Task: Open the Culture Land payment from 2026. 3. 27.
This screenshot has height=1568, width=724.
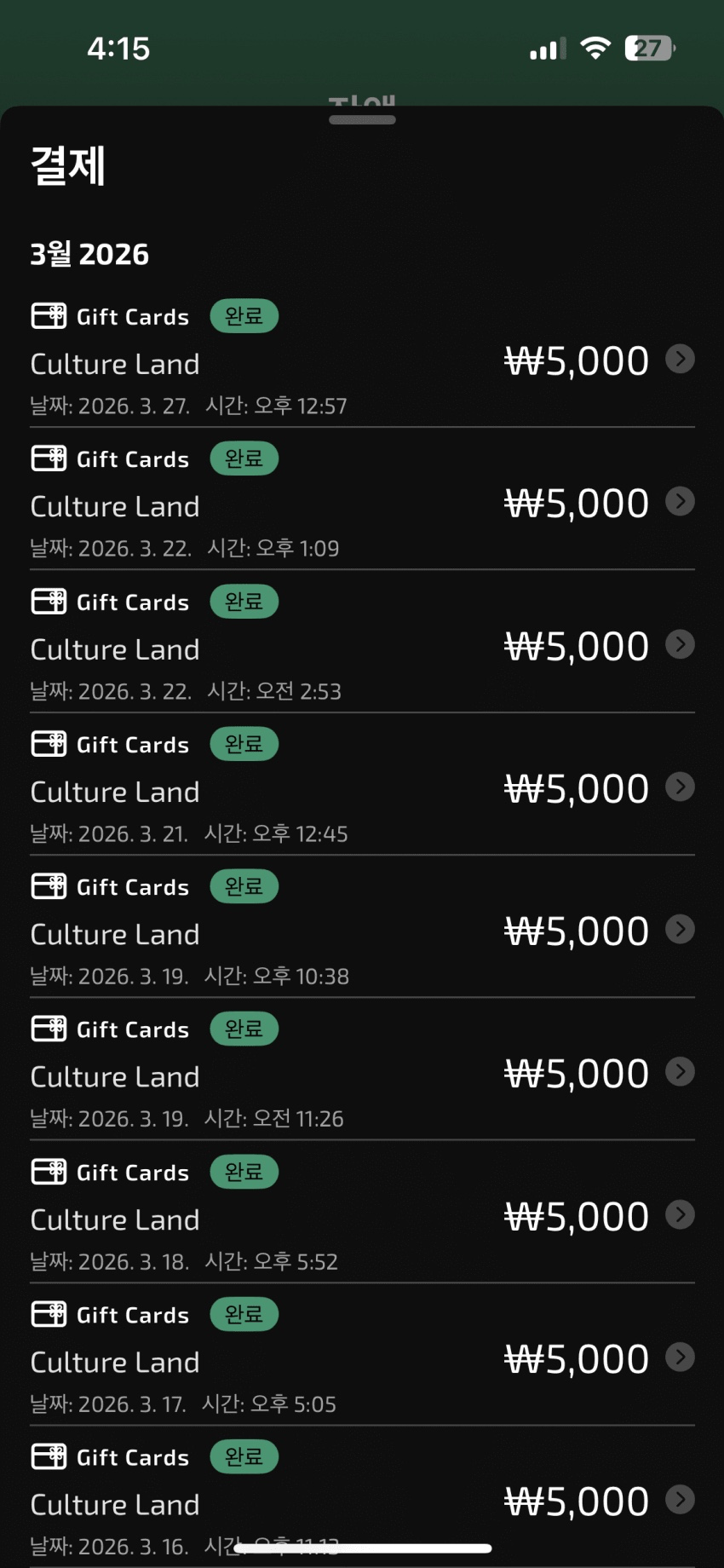Action: pos(362,360)
